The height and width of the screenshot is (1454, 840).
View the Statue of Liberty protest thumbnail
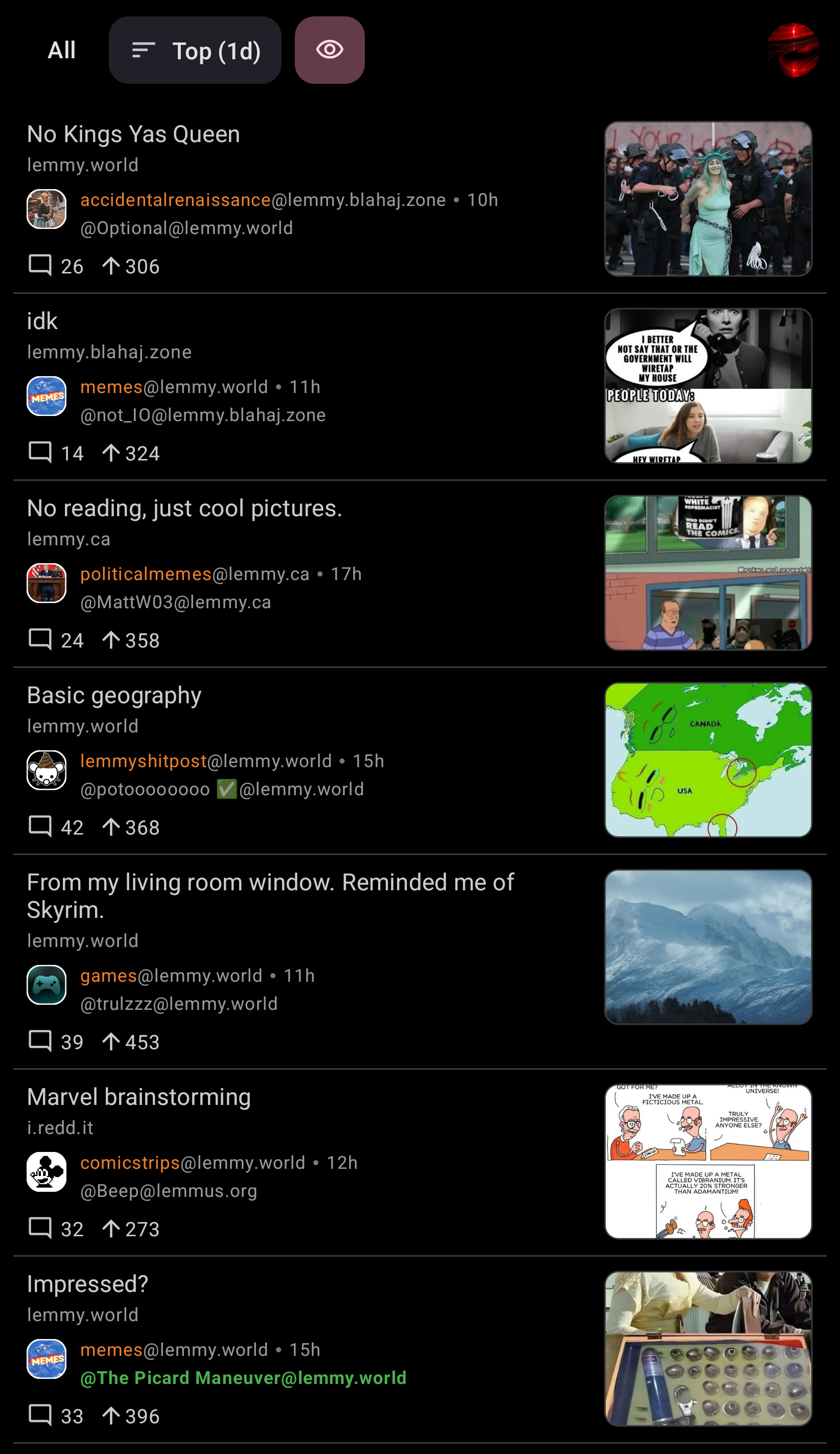click(x=708, y=198)
